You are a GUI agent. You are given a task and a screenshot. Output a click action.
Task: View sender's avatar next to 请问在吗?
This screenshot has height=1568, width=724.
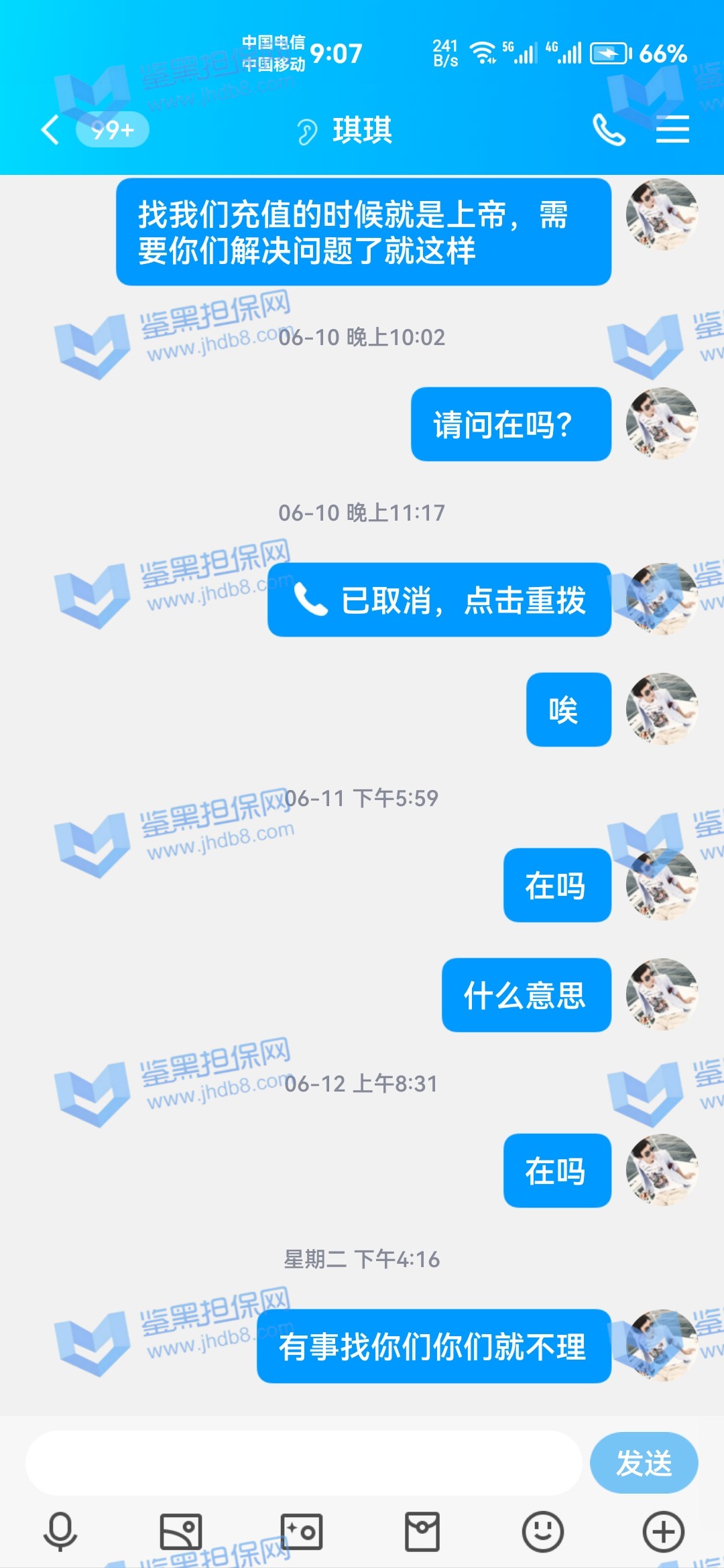click(x=662, y=423)
